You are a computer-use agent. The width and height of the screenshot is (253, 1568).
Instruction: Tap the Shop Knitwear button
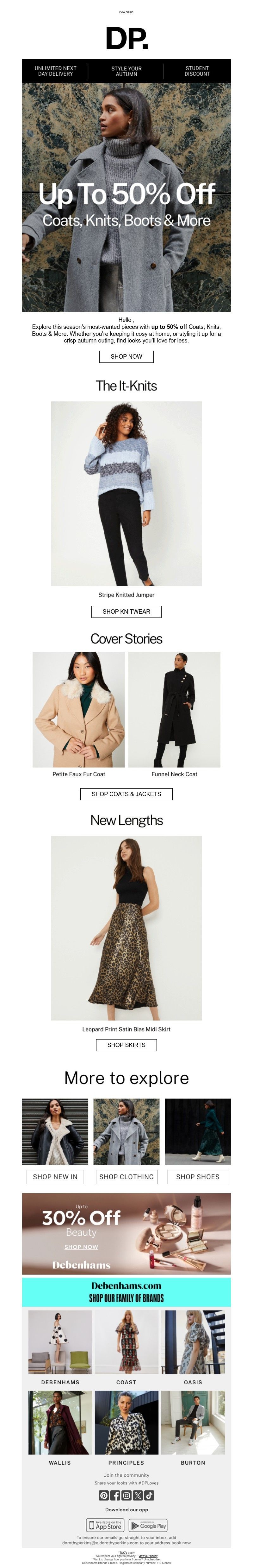pyautogui.click(x=126, y=611)
